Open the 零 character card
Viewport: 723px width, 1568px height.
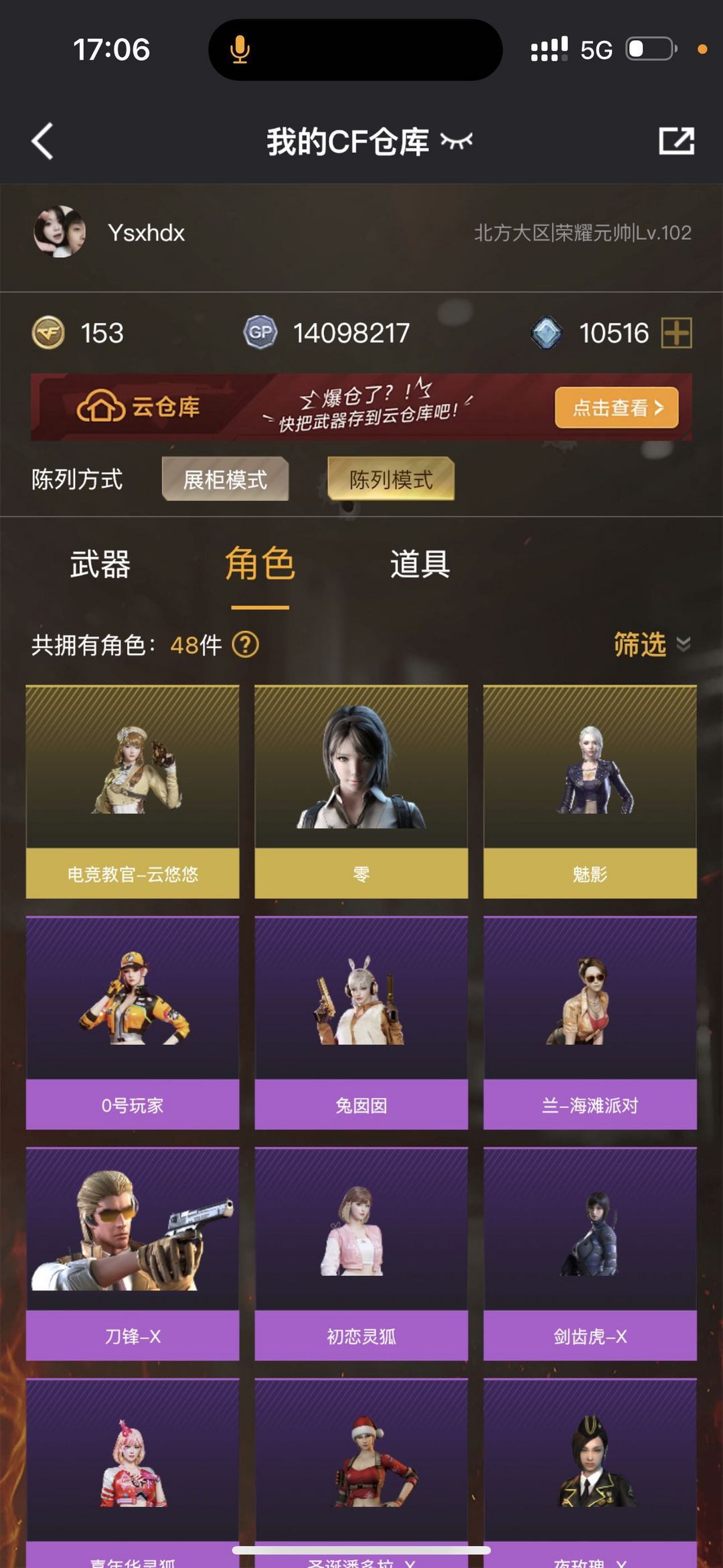tap(361, 791)
